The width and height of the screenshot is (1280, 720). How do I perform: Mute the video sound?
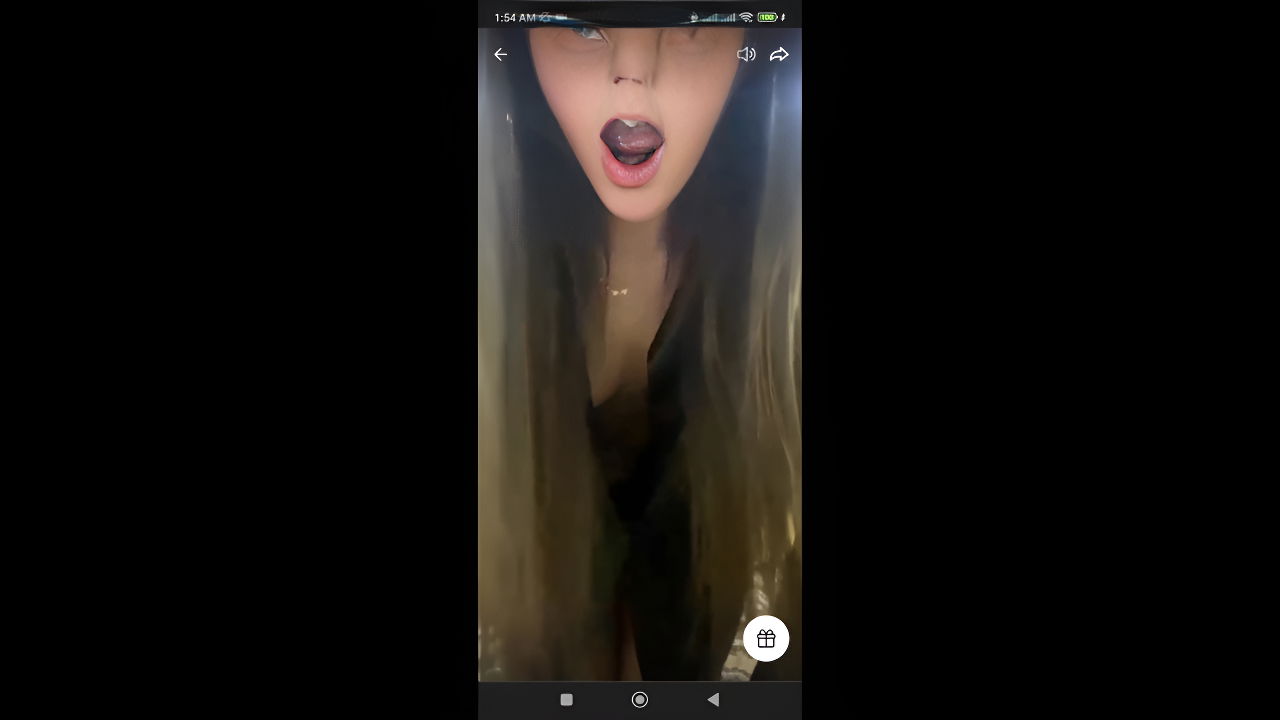[746, 55]
